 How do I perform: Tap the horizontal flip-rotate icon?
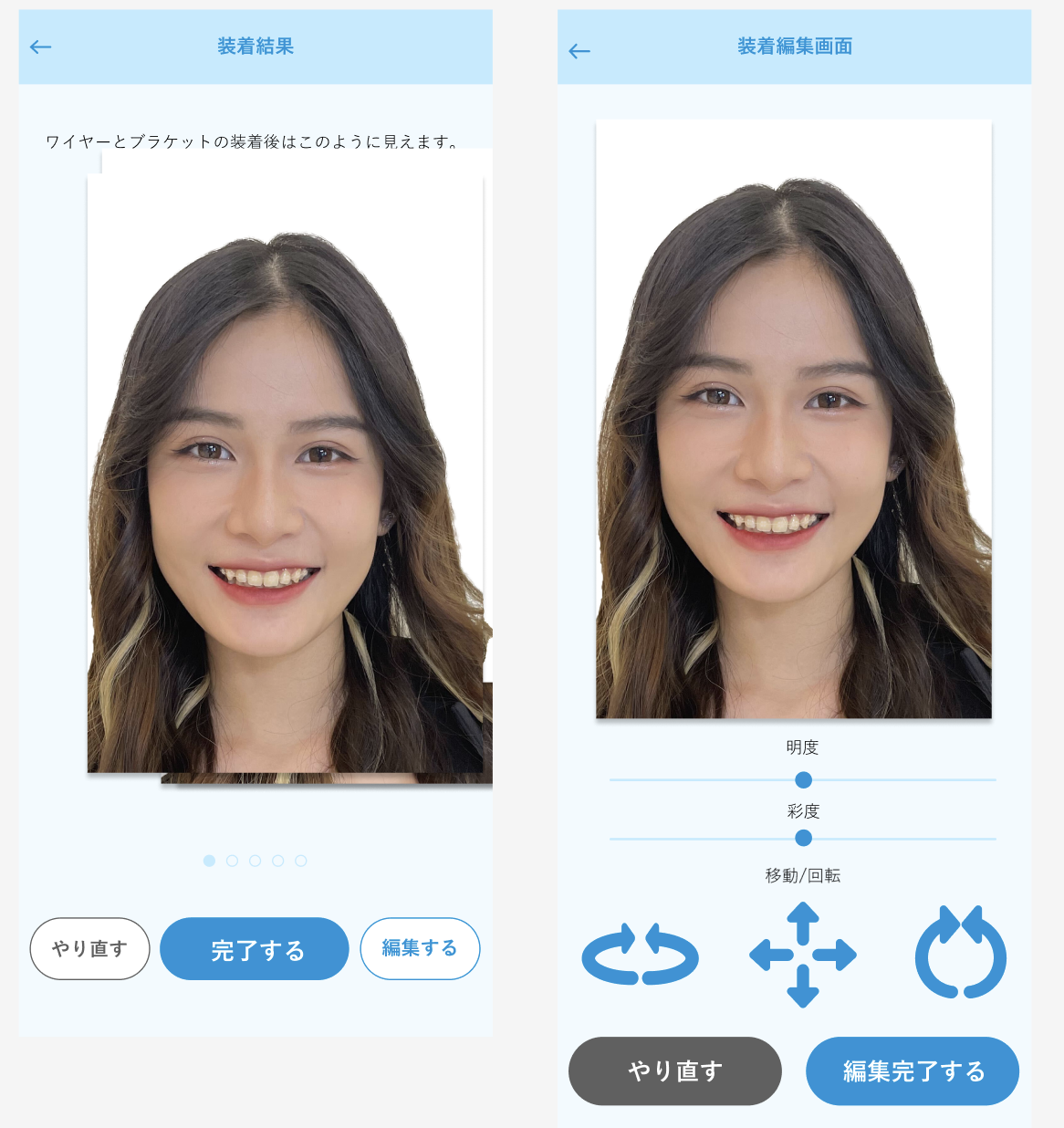pyautogui.click(x=641, y=955)
